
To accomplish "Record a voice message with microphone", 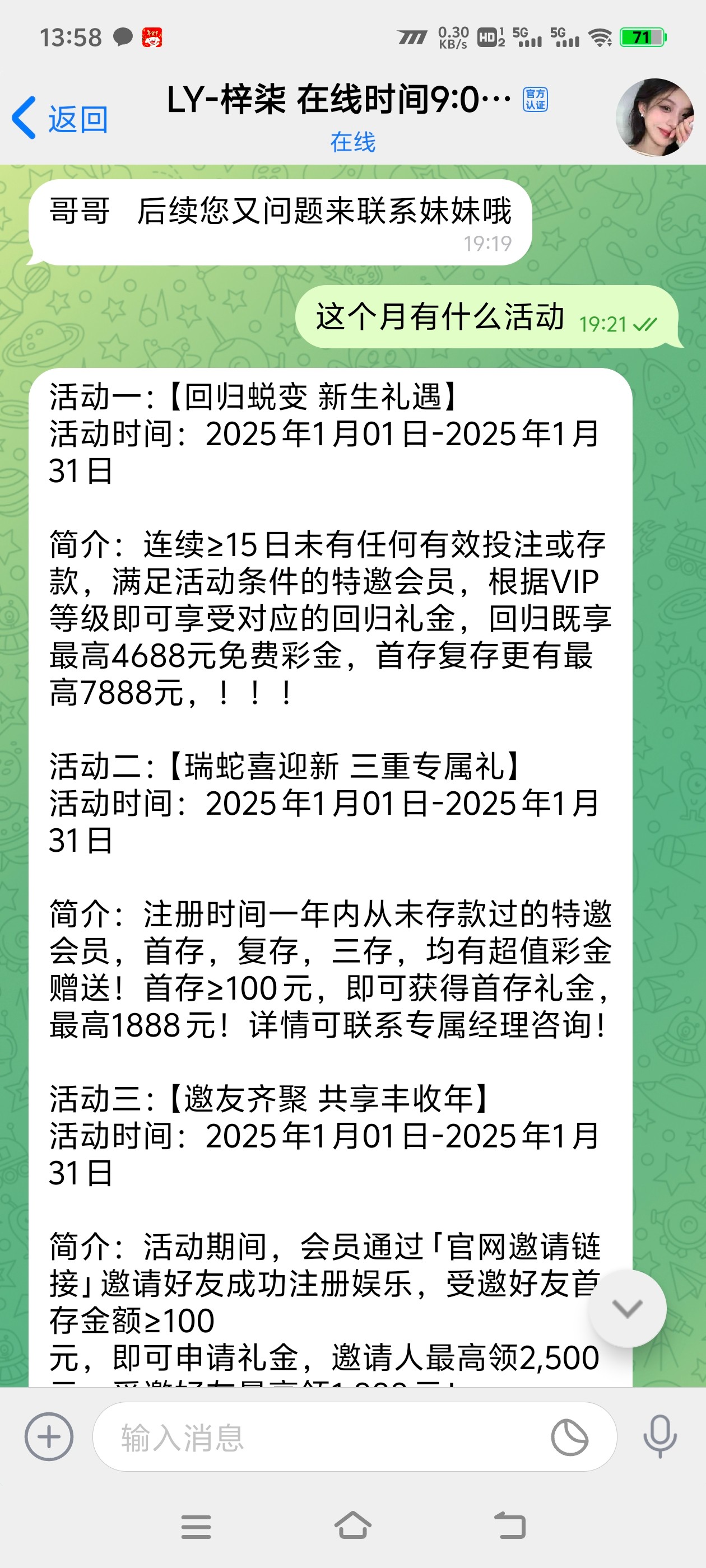I will pos(659,1436).
